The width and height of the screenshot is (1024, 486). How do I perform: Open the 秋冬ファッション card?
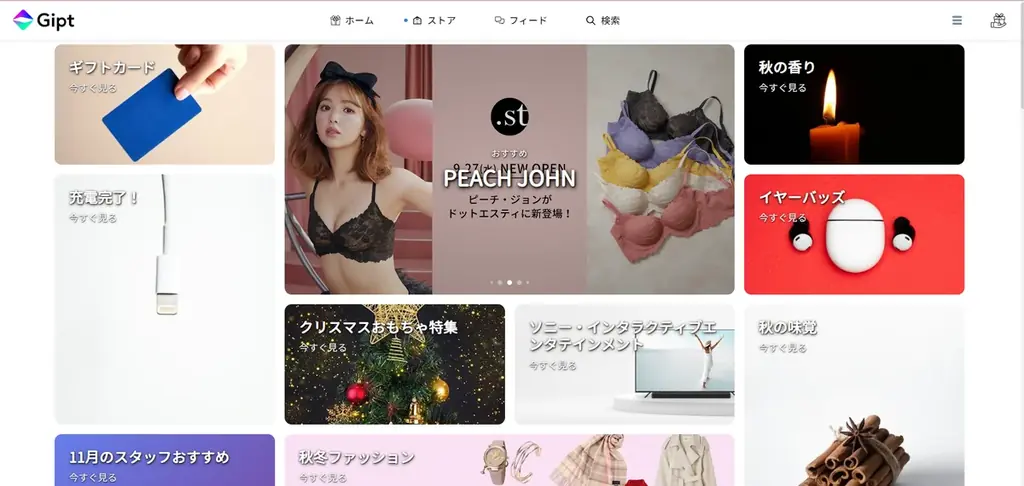coord(509,460)
